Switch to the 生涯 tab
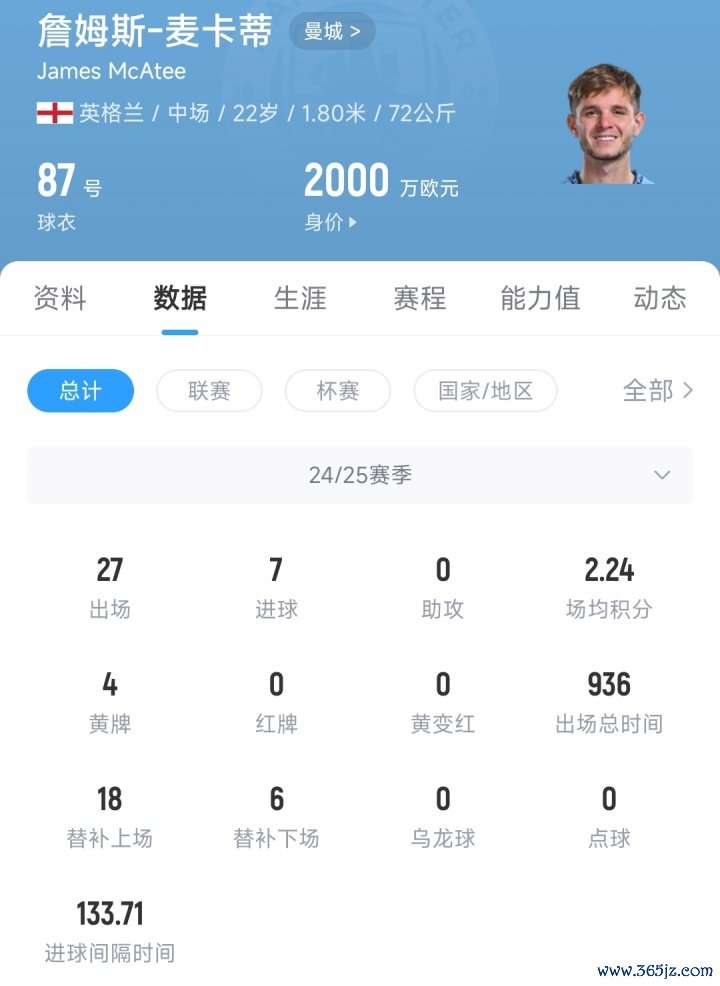Screen dimensions: 720x986 coord(300,298)
